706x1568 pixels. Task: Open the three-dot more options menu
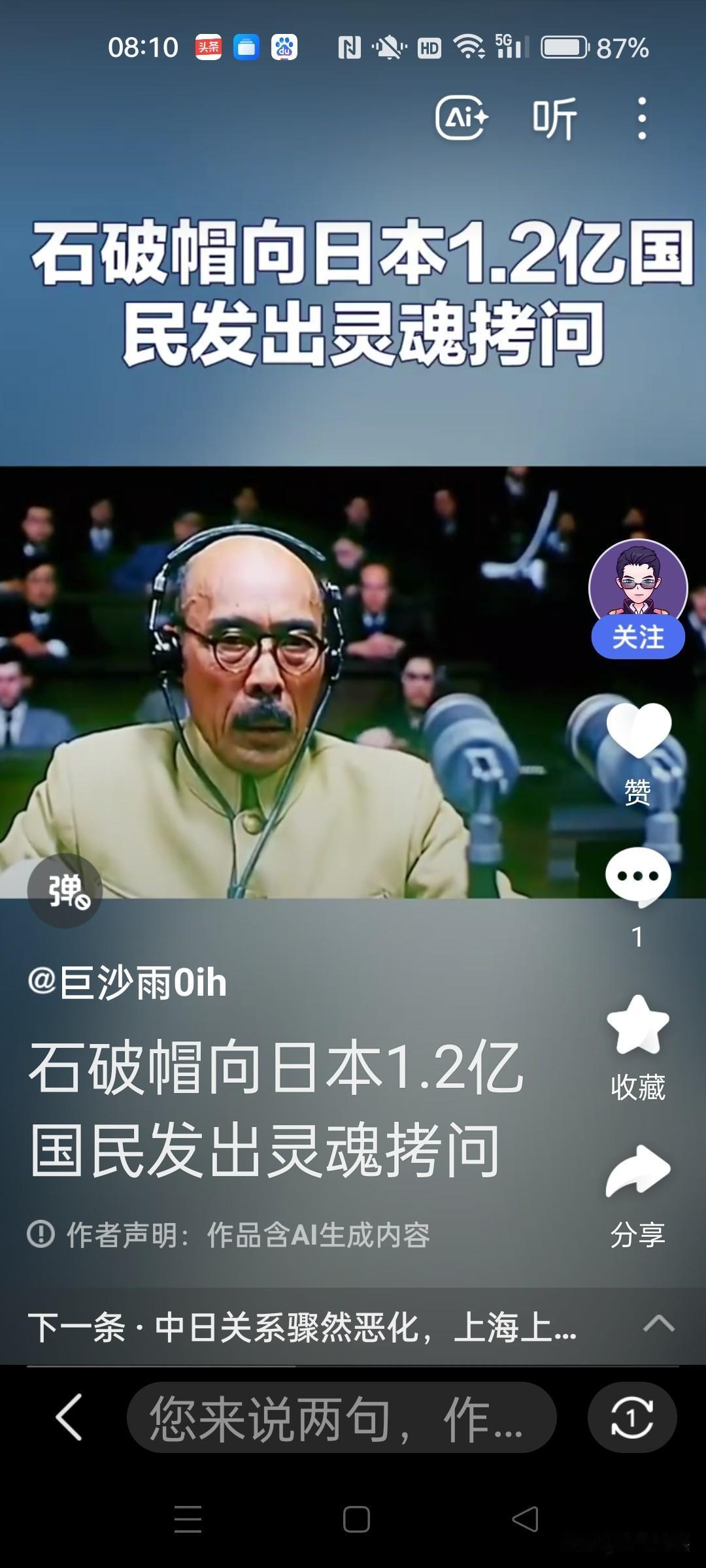click(643, 116)
